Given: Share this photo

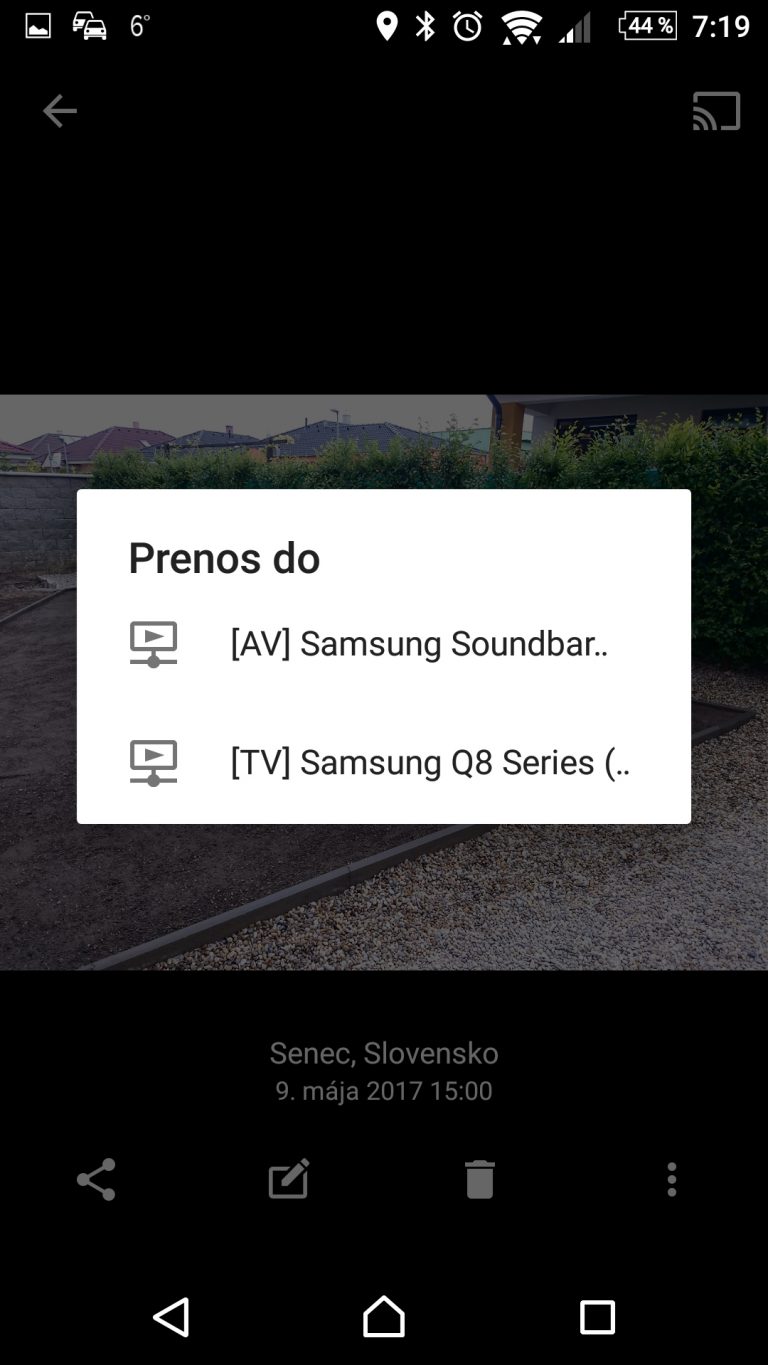Looking at the screenshot, I should click(x=96, y=1180).
